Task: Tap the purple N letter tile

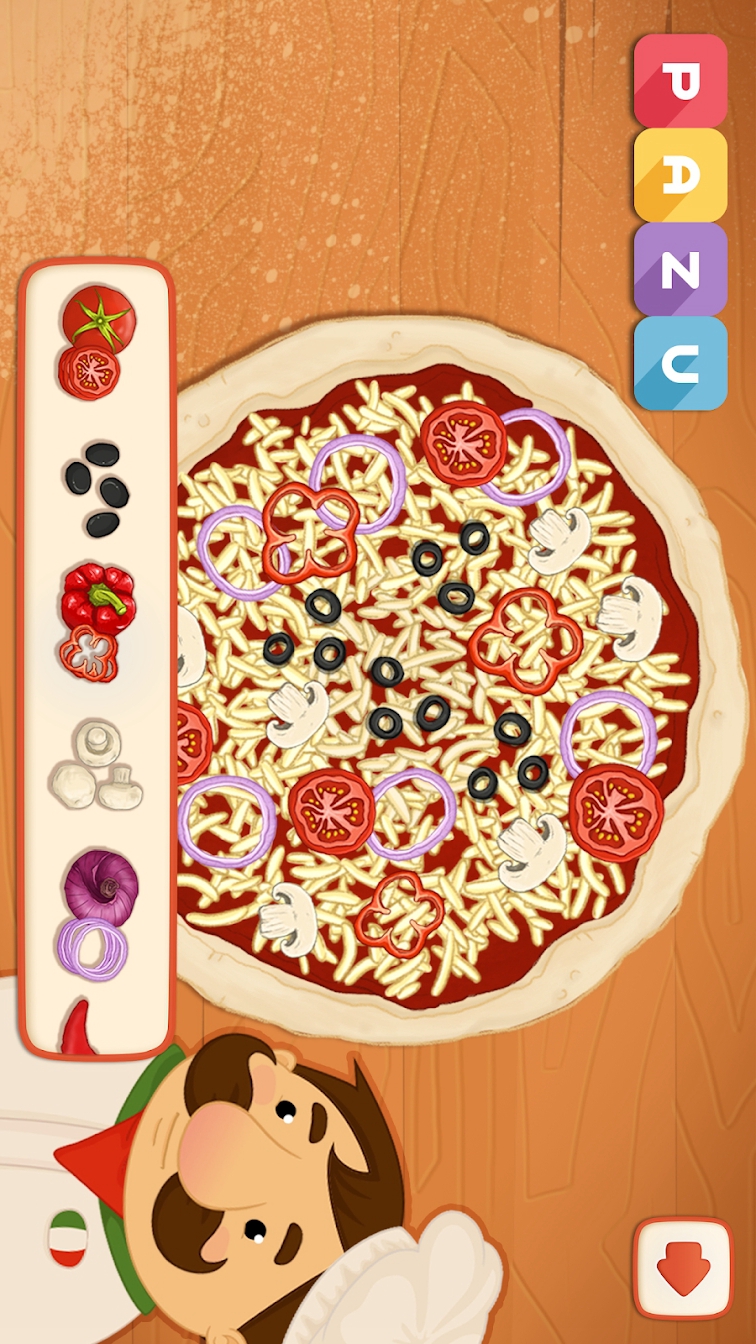Action: 680,269
